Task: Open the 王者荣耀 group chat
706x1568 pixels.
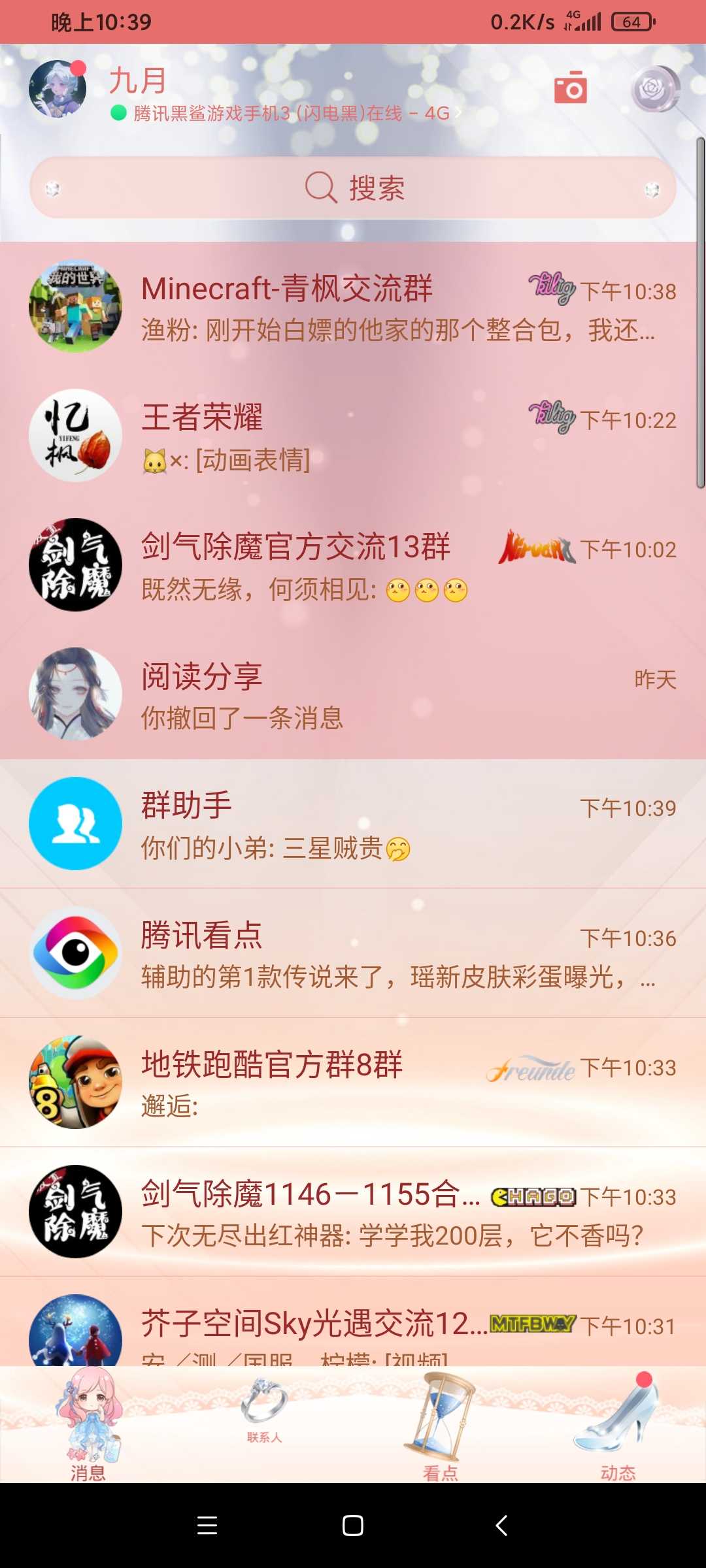Action: 353,436
